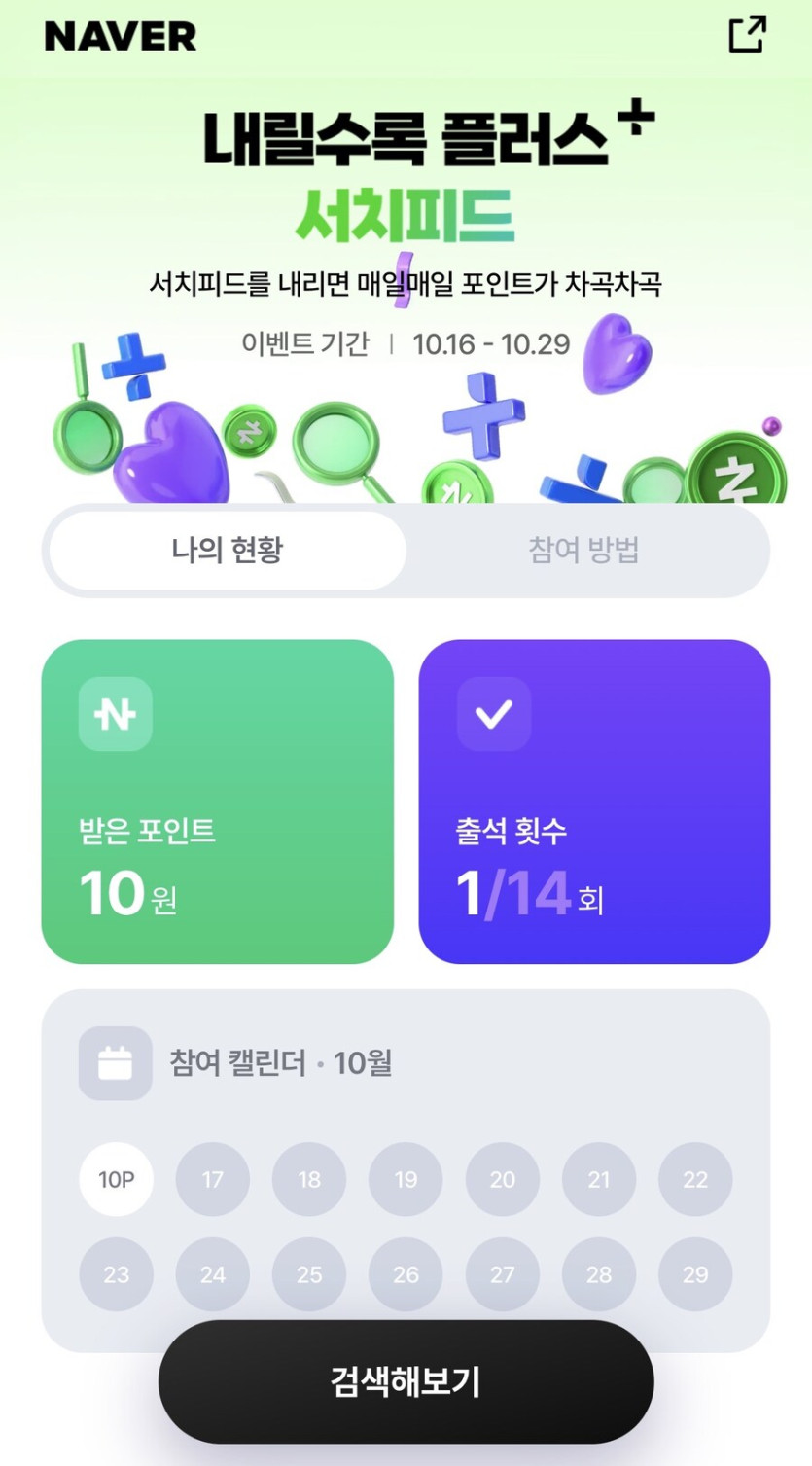The height and width of the screenshot is (1466, 812).
Task: Select the 나의 현황 tab
Action: tap(226, 551)
